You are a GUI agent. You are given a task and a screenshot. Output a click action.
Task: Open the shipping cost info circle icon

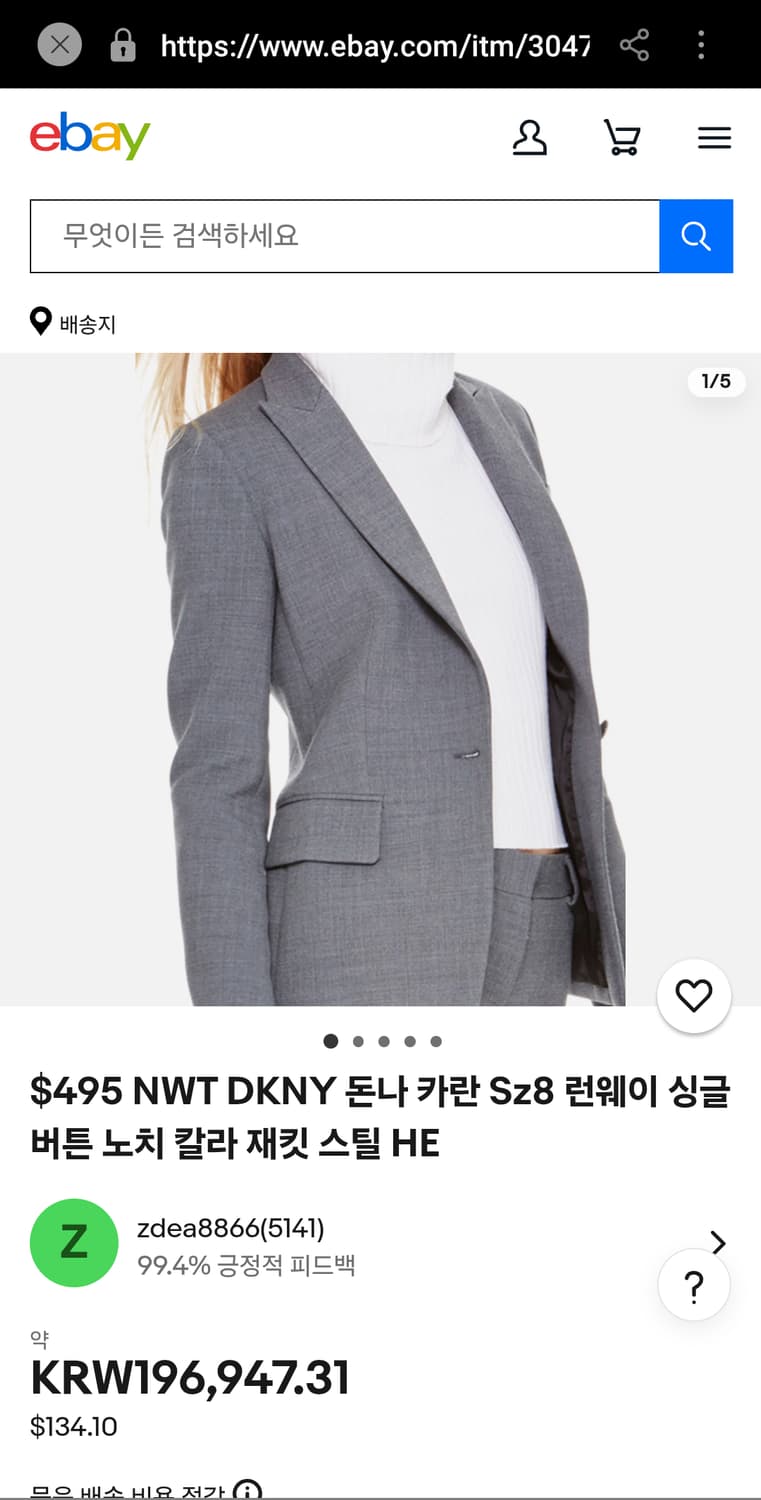tap(246, 1490)
